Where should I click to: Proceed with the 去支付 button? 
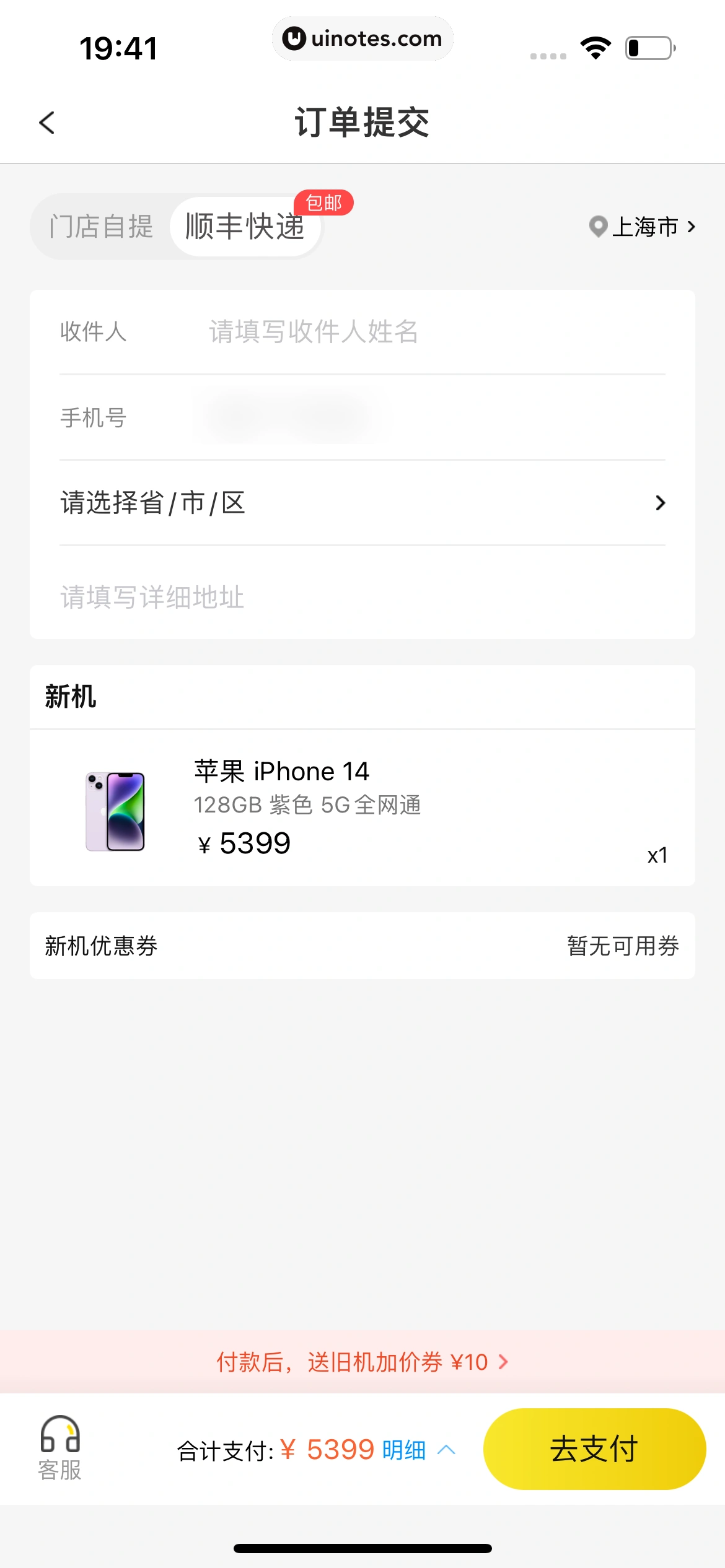coord(594,1449)
